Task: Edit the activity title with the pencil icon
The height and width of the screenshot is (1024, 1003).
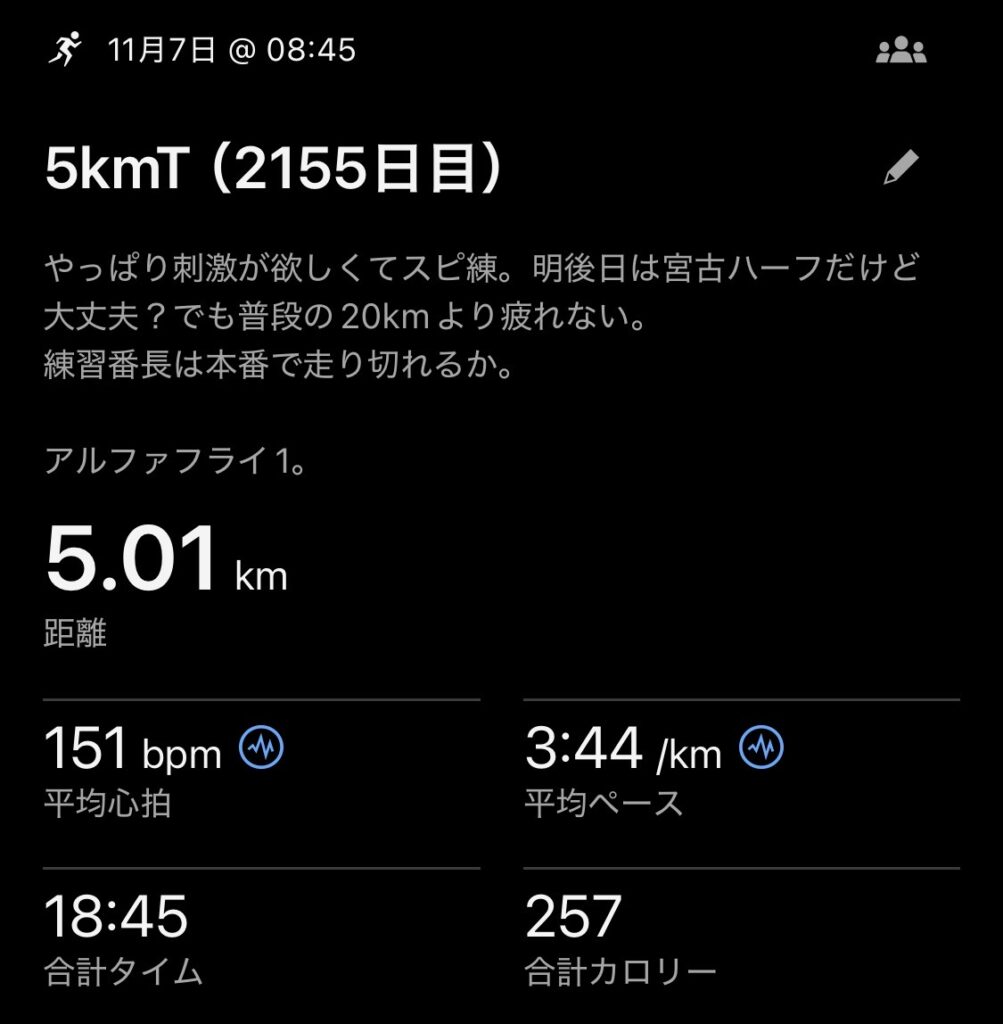Action: [900, 169]
